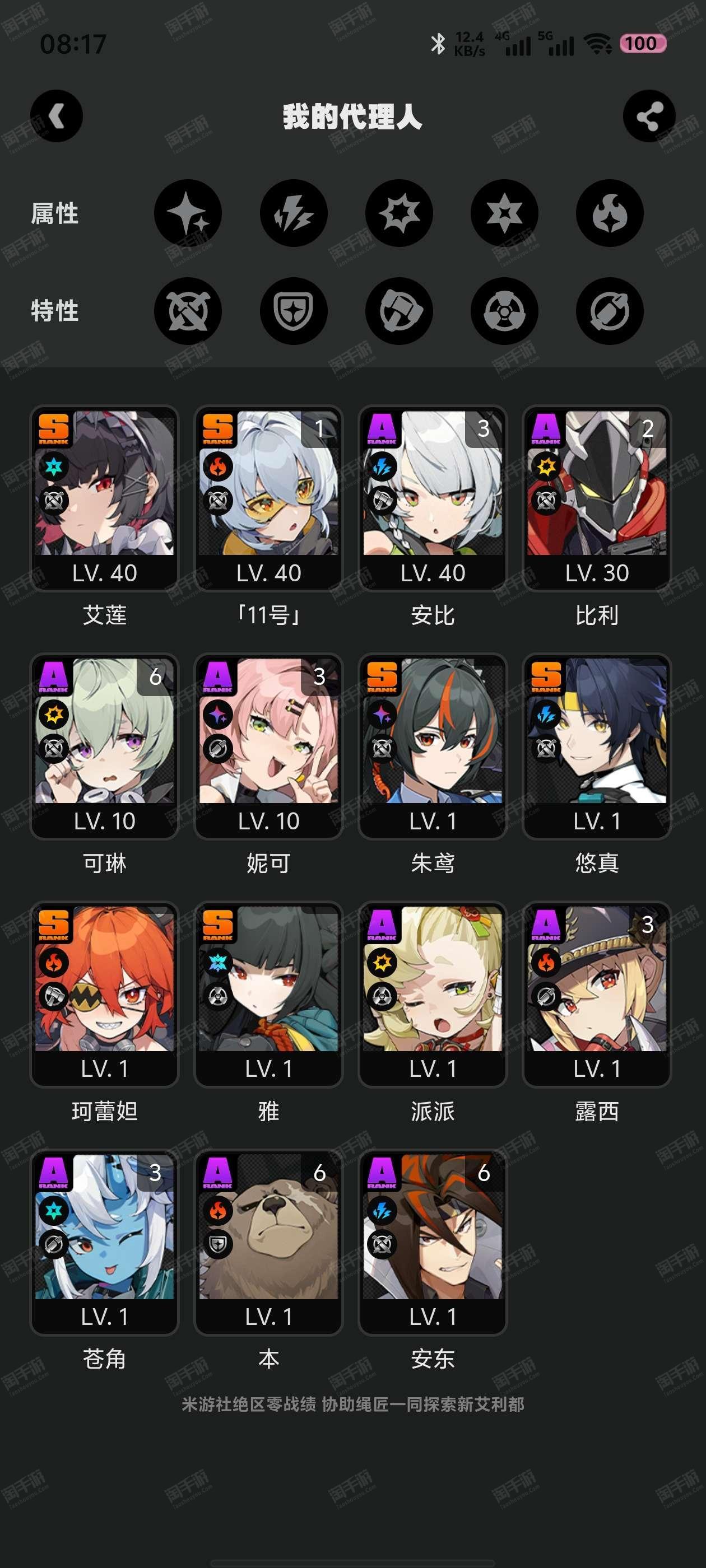The image size is (706, 1568).
Task: Filter agents by the hammer stun trait
Action: pyautogui.click(x=399, y=311)
